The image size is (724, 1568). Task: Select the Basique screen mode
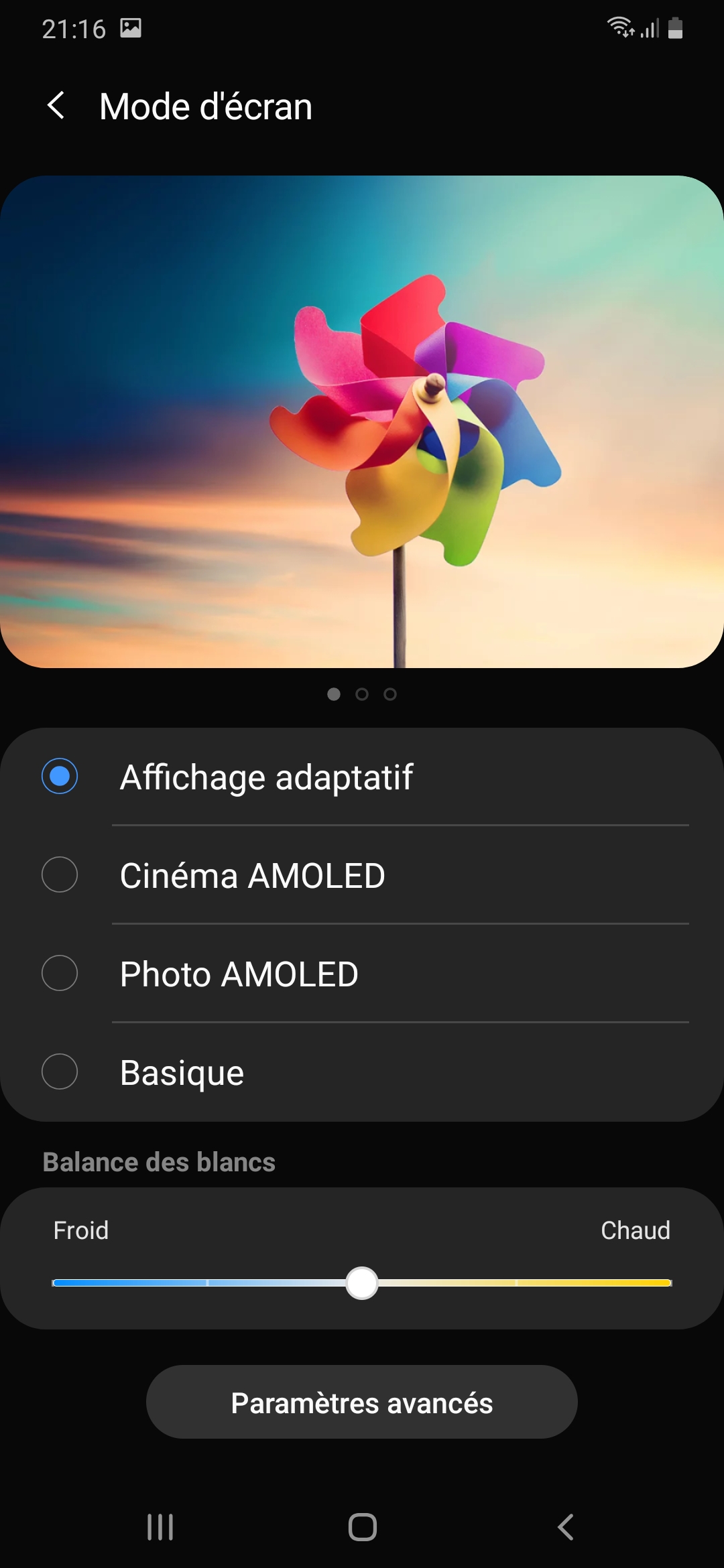[60, 1071]
